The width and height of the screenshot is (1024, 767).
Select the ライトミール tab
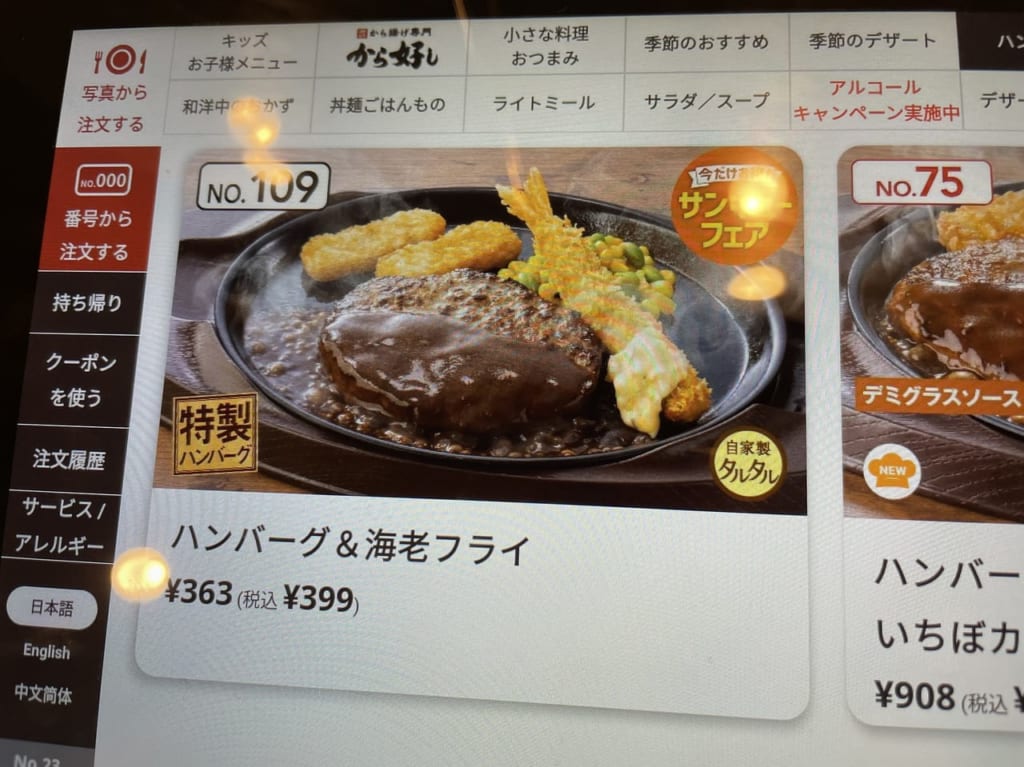(x=543, y=103)
